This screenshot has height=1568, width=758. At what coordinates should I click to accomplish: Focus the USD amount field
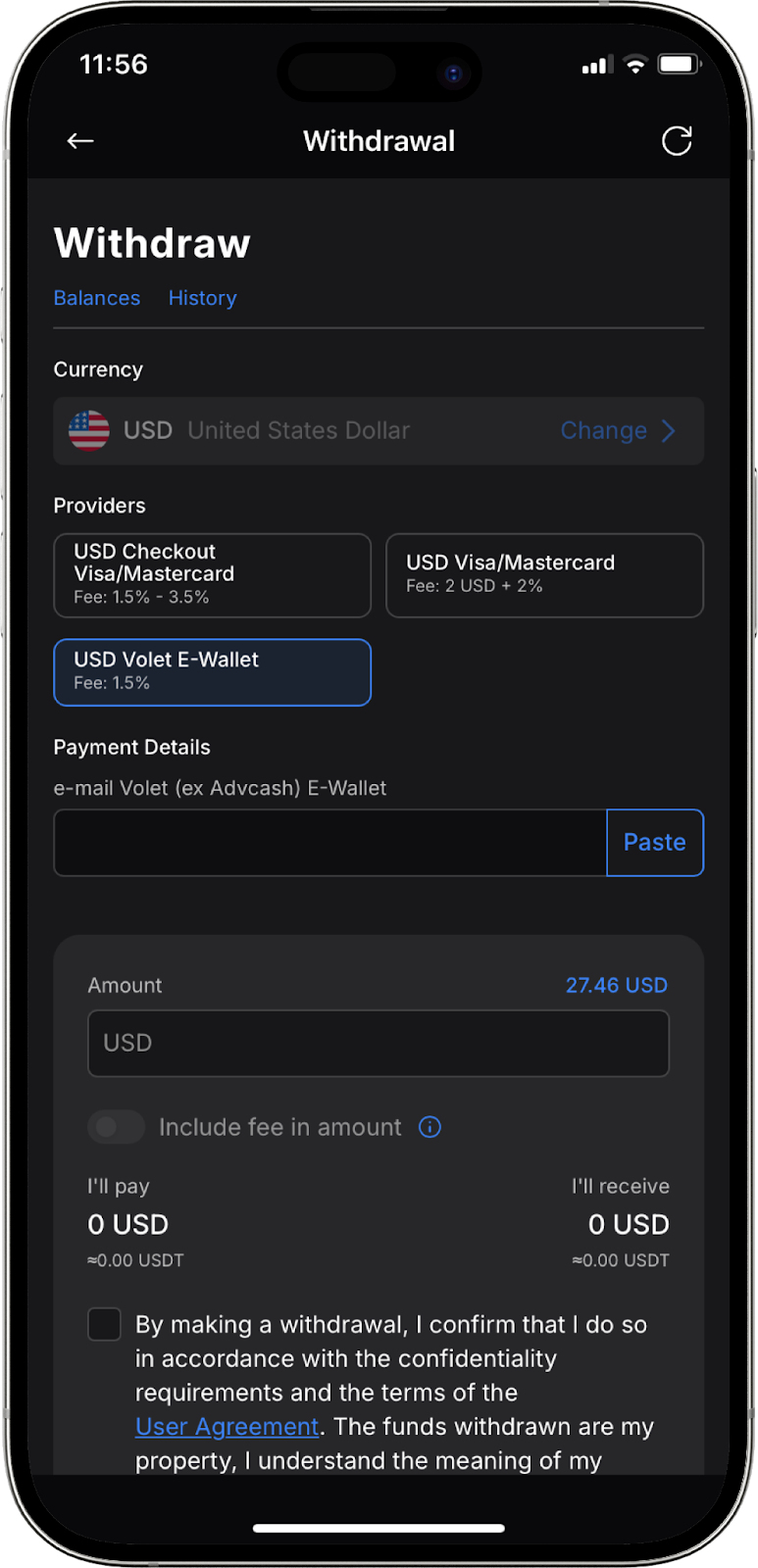378,1044
